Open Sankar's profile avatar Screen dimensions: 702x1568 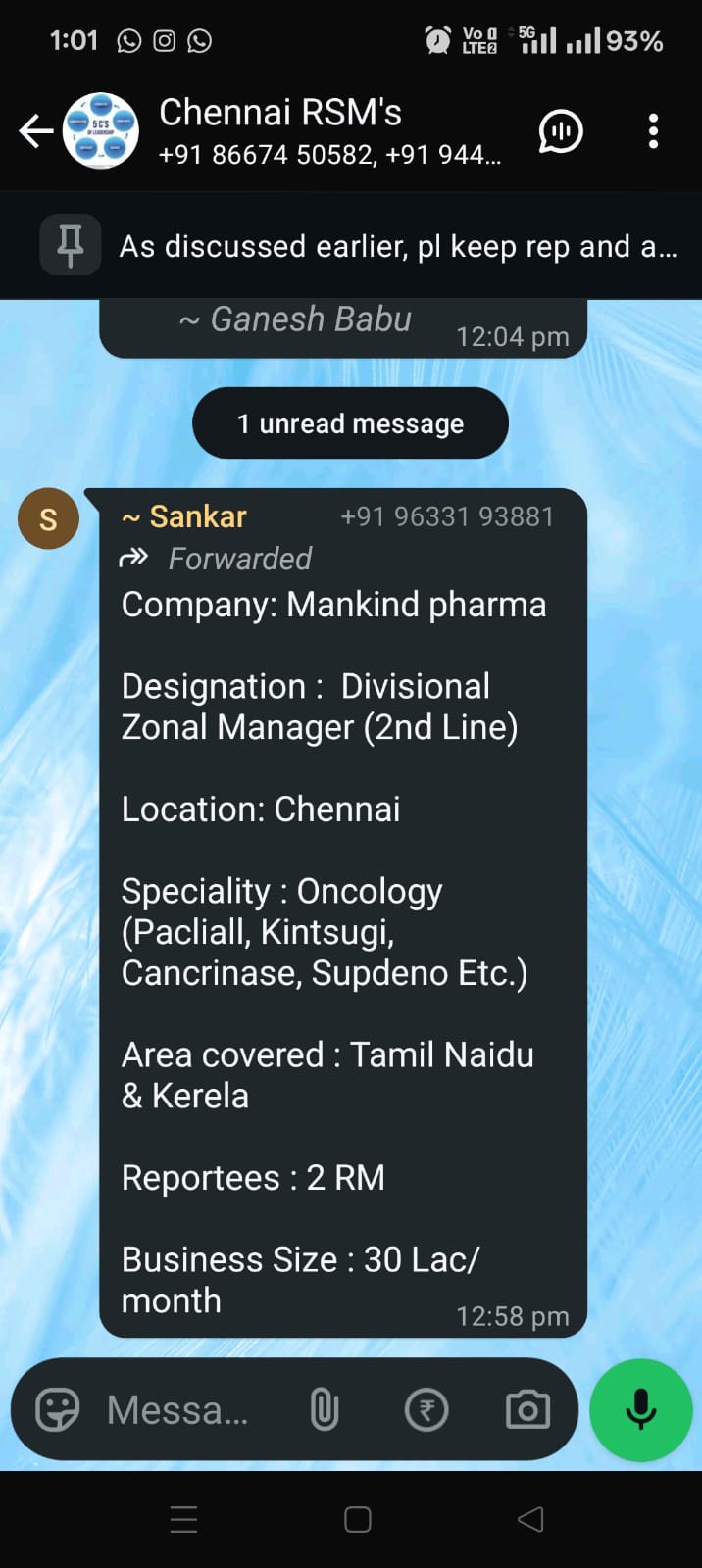[x=48, y=518]
